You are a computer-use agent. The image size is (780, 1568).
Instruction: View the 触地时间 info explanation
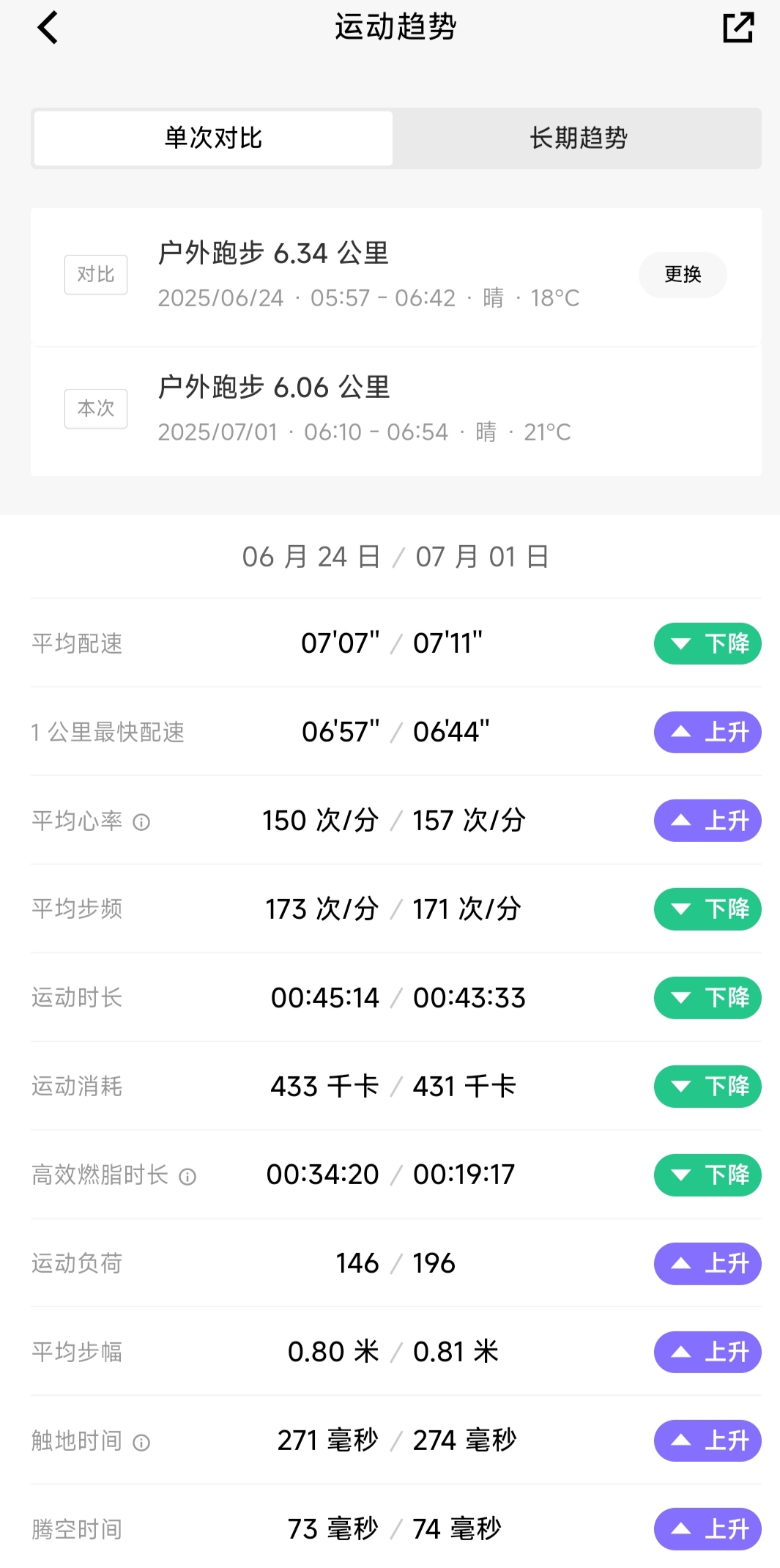tap(141, 1443)
